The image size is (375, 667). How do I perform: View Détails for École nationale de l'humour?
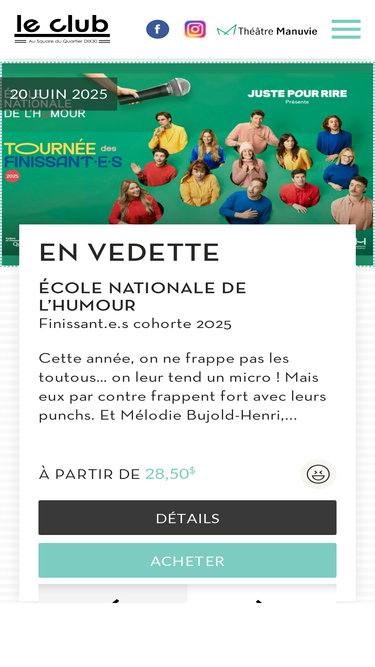[x=188, y=518]
